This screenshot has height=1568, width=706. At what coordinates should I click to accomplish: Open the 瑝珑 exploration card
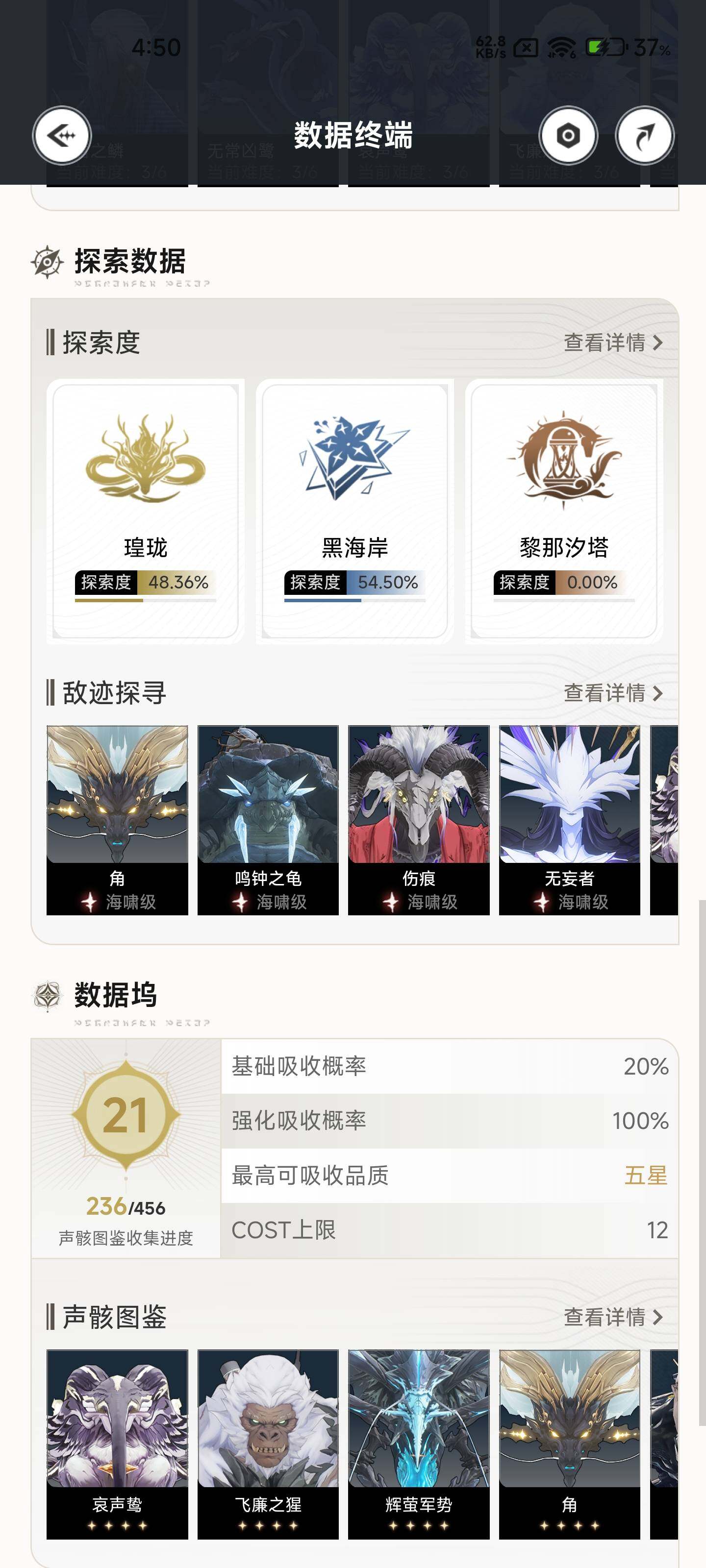click(145, 511)
